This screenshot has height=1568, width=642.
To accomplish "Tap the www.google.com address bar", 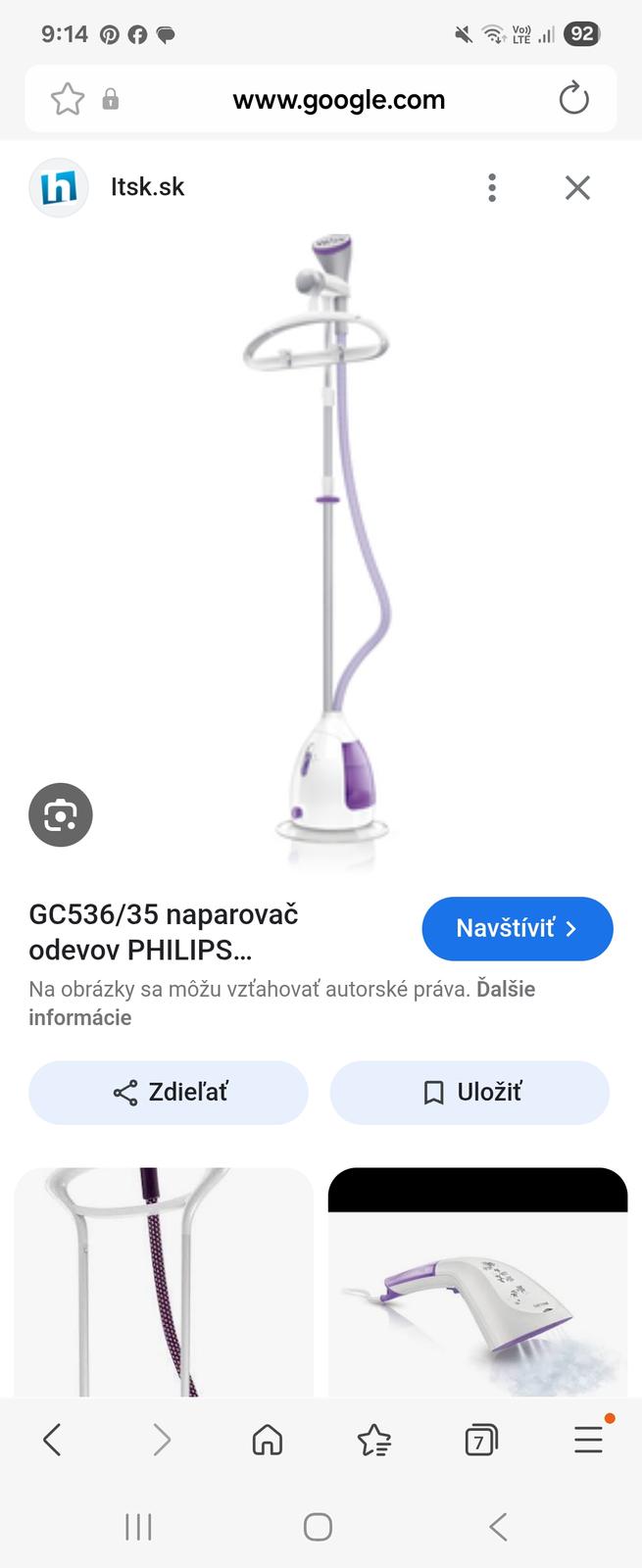I will pyautogui.click(x=338, y=99).
